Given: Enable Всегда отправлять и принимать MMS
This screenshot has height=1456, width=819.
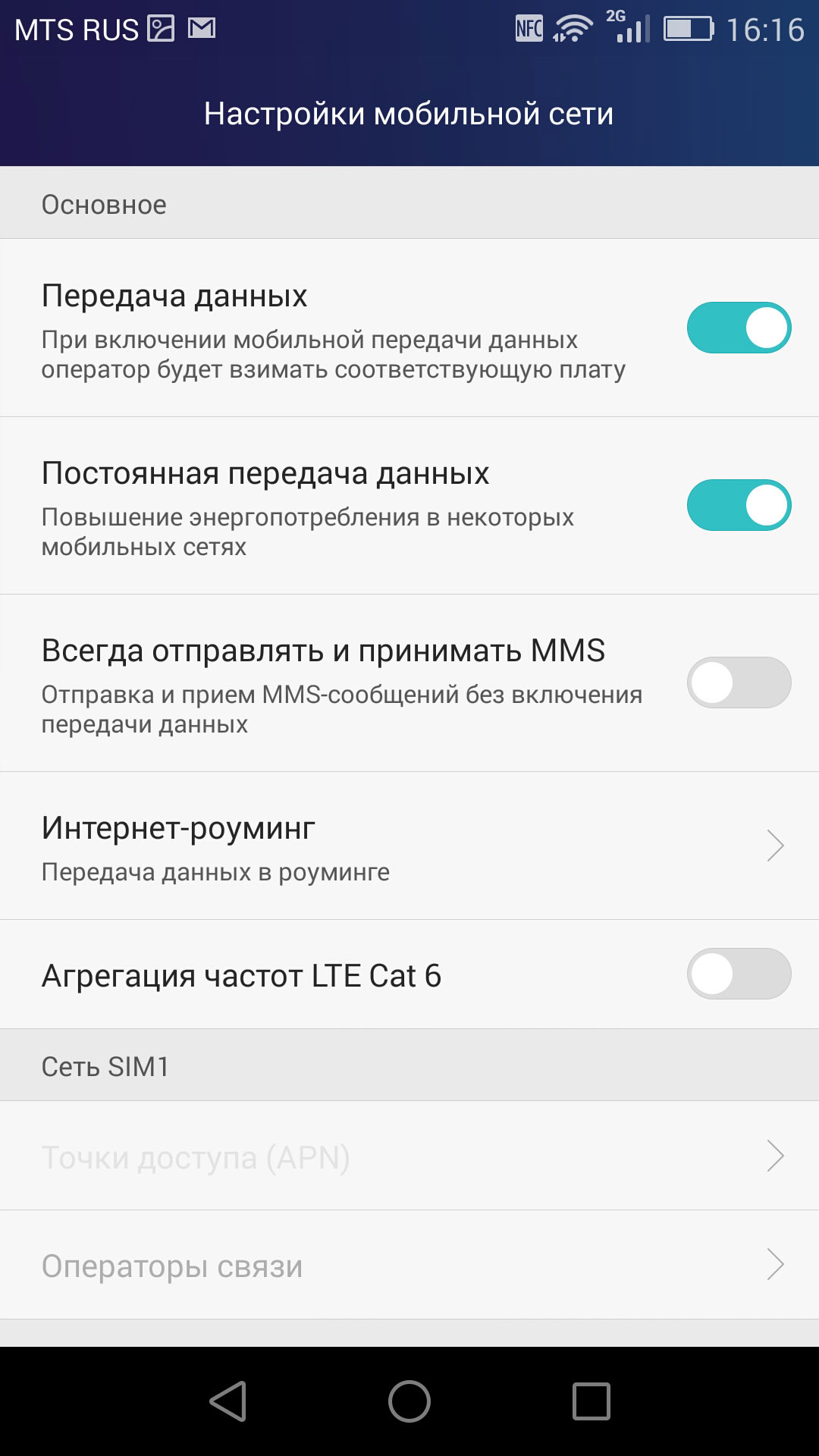Looking at the screenshot, I should point(739,682).
